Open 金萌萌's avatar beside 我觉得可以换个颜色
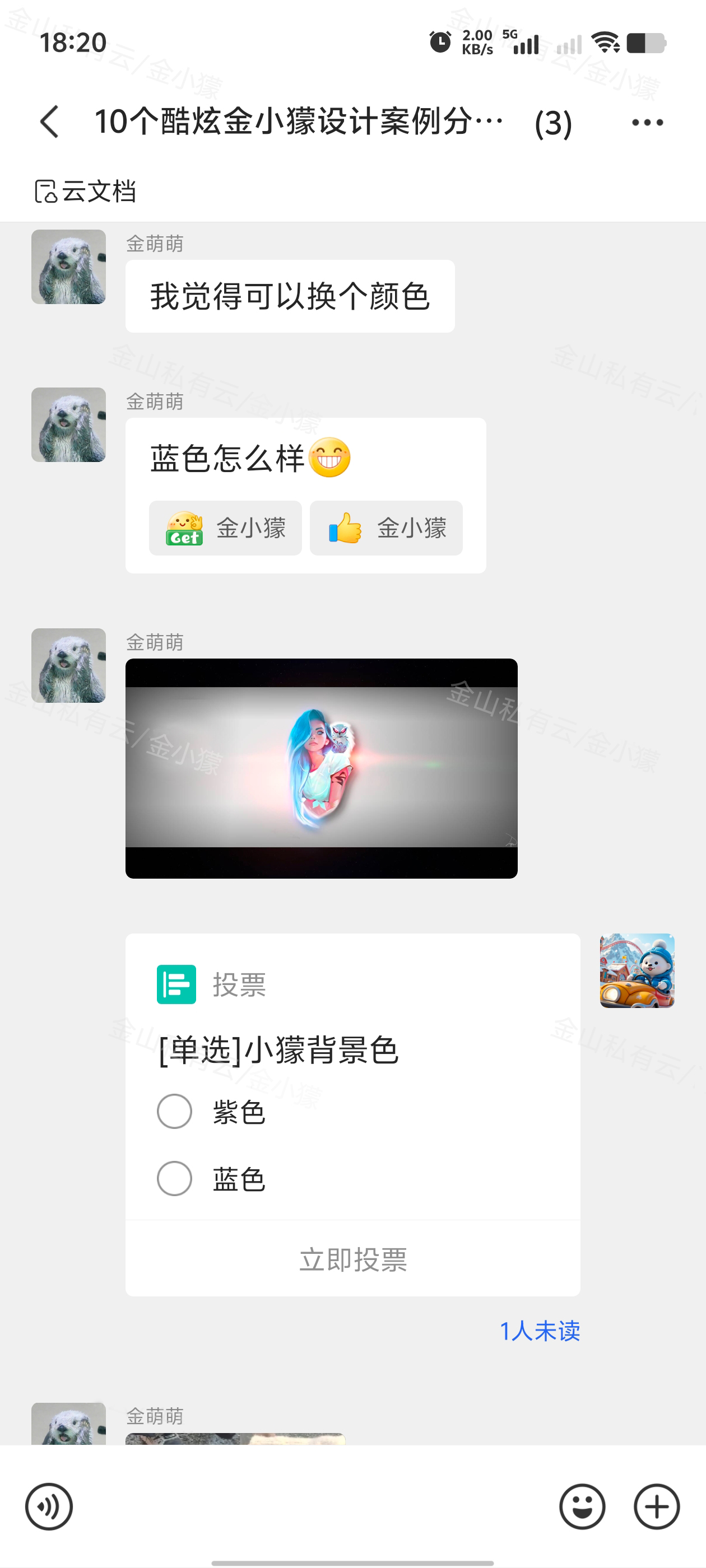The width and height of the screenshot is (706, 1568). 68,267
